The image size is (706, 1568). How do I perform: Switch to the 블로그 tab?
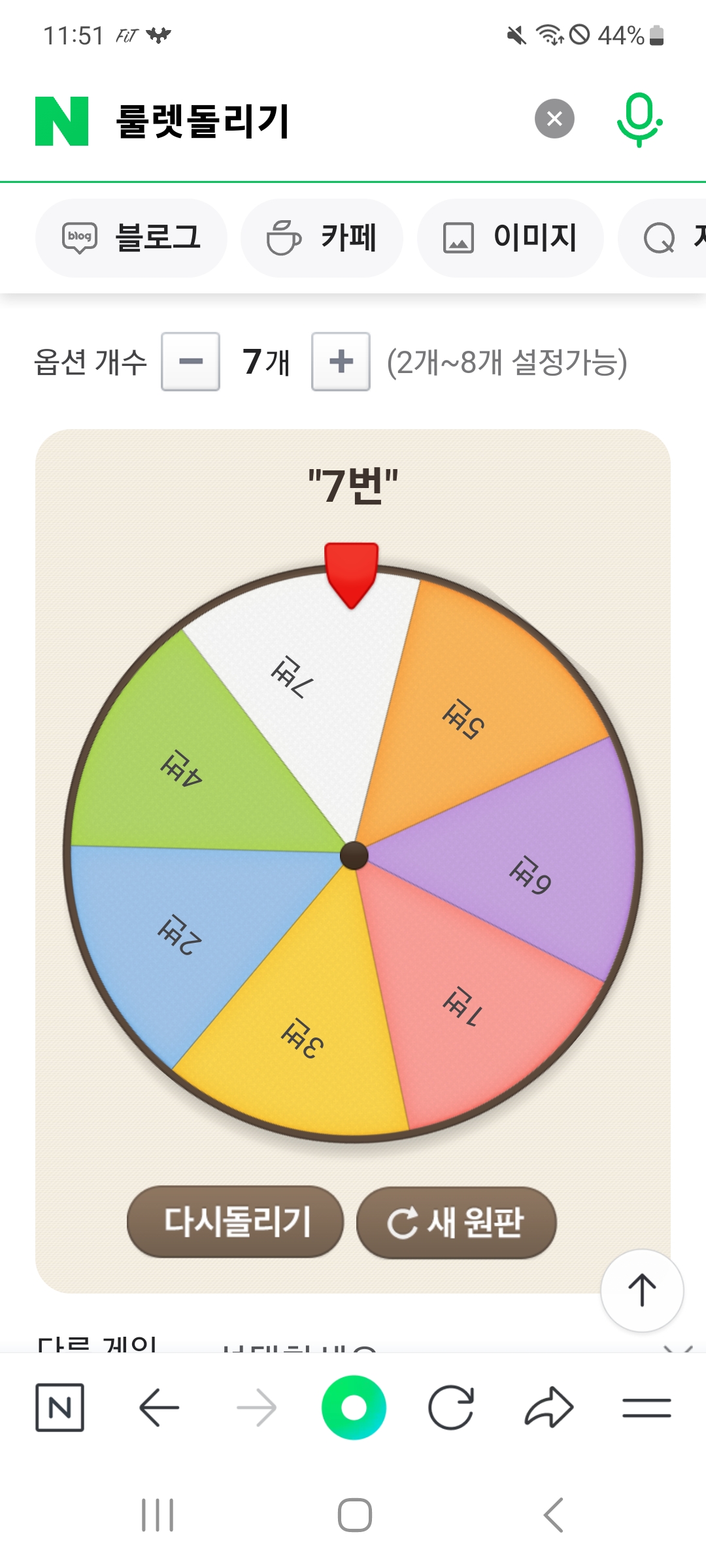click(131, 238)
